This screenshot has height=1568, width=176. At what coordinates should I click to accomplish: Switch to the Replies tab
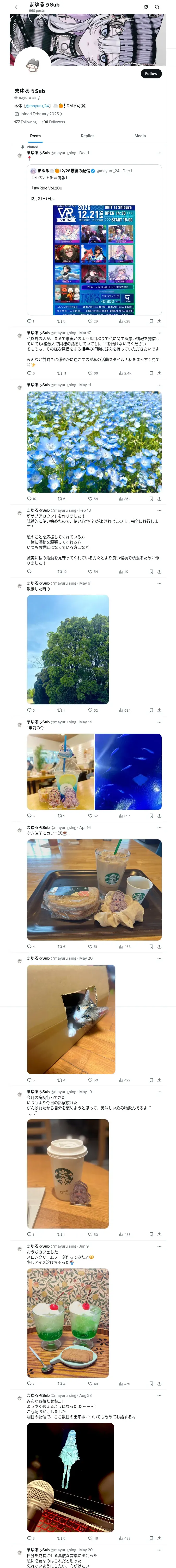[x=87, y=136]
